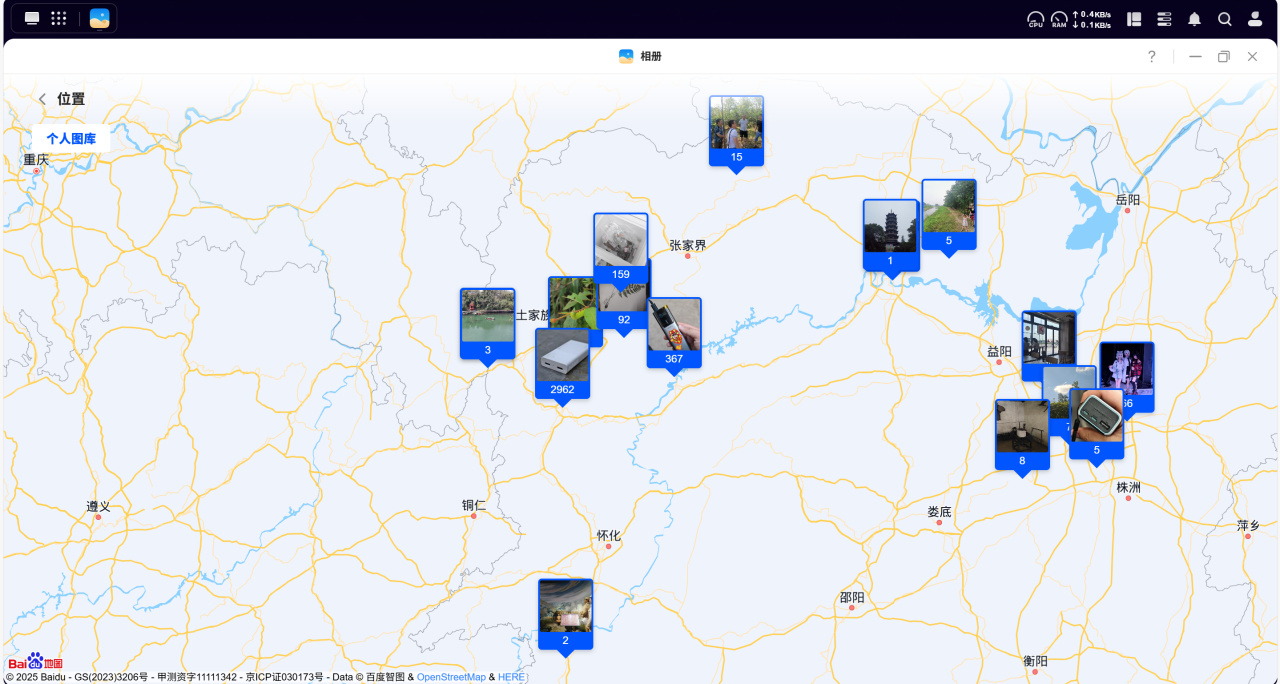Close the 相册 window
This screenshot has height=684, width=1280.
1252,57
